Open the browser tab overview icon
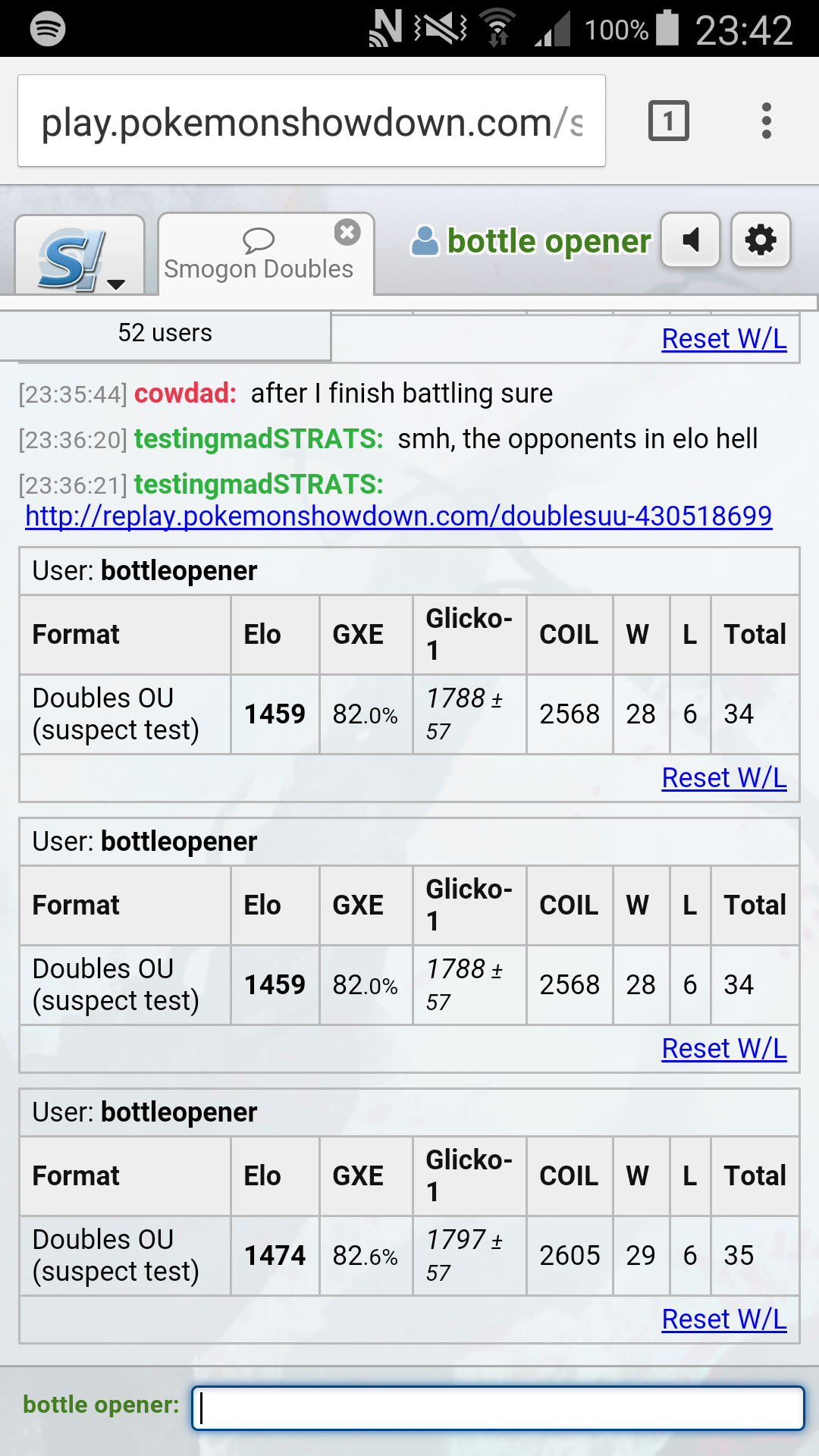Screen dimensions: 819x1456 click(667, 120)
